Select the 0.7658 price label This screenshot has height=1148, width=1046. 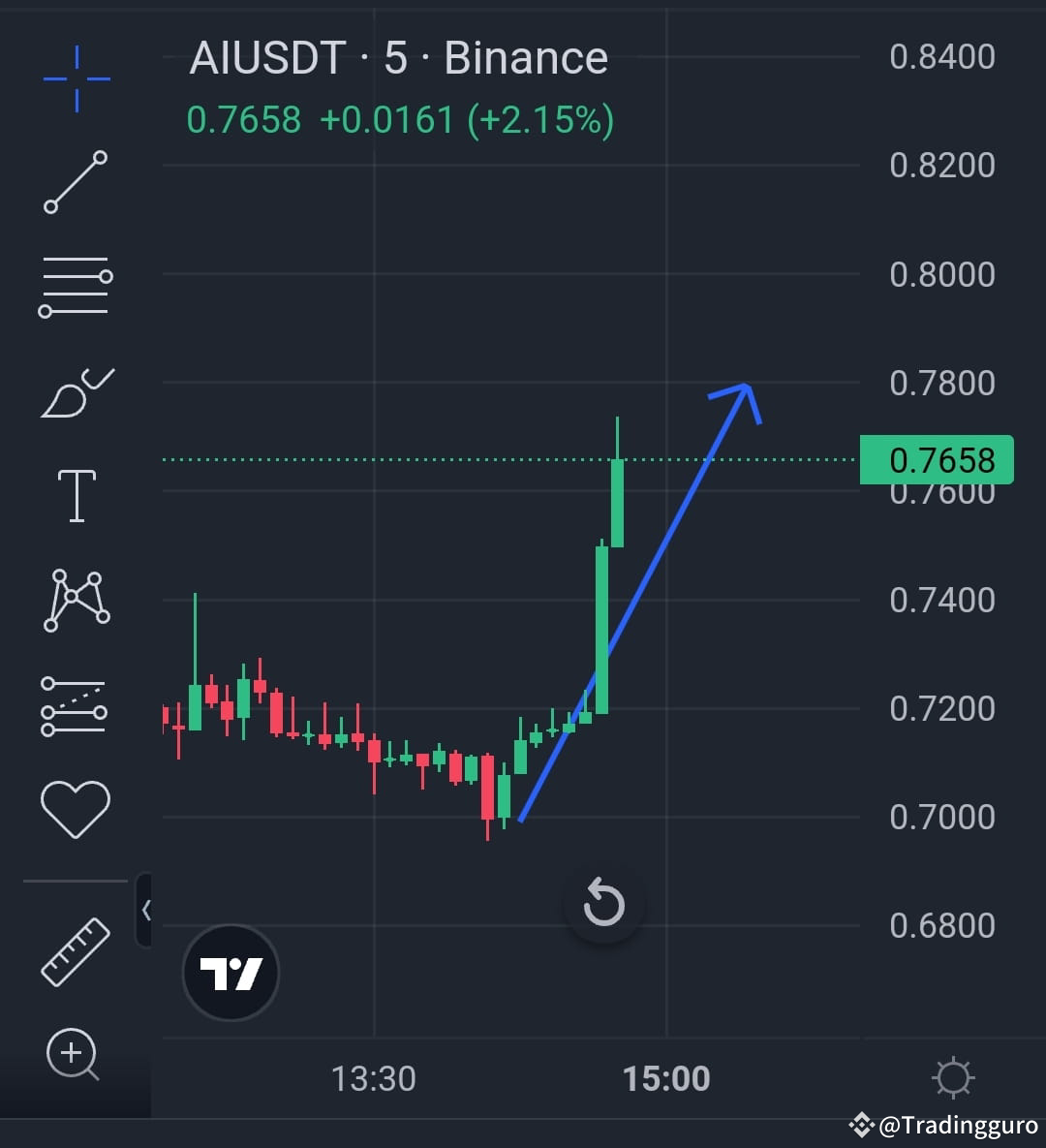pyautogui.click(x=936, y=459)
